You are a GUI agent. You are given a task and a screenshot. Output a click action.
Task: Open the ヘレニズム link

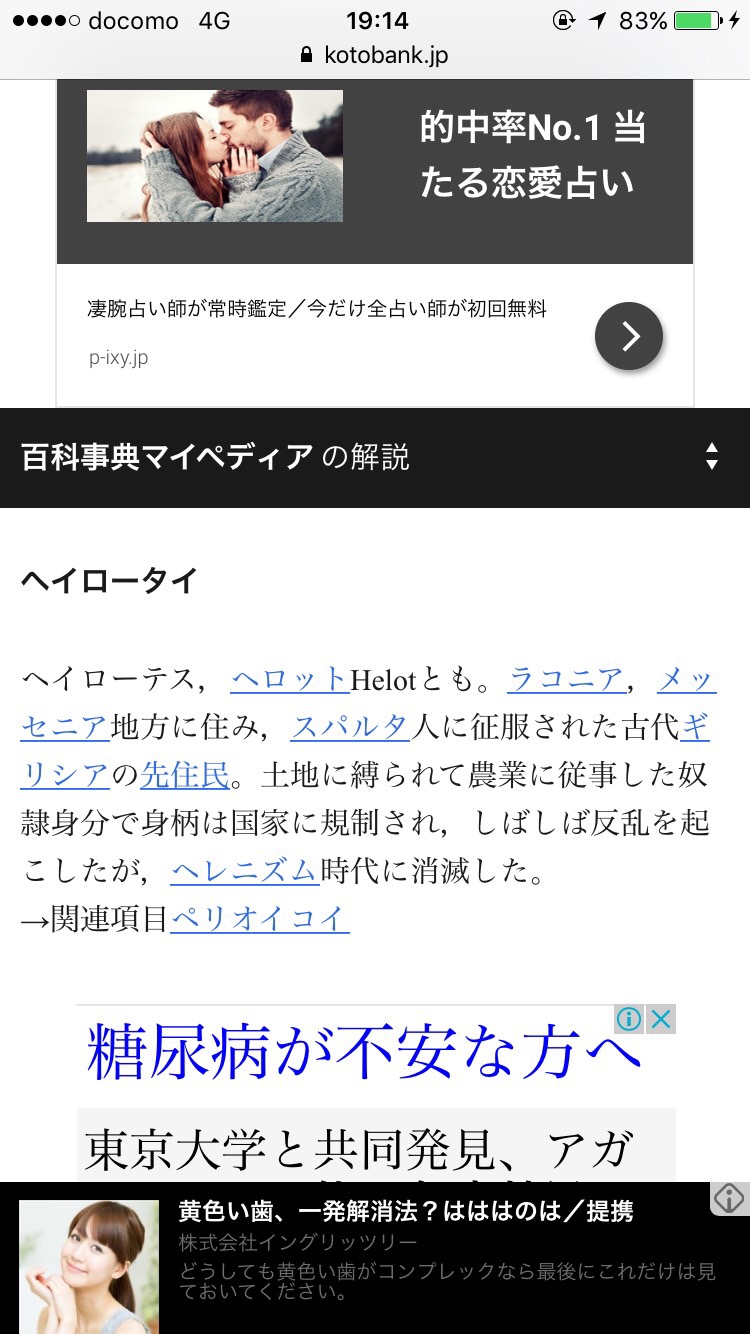245,872
